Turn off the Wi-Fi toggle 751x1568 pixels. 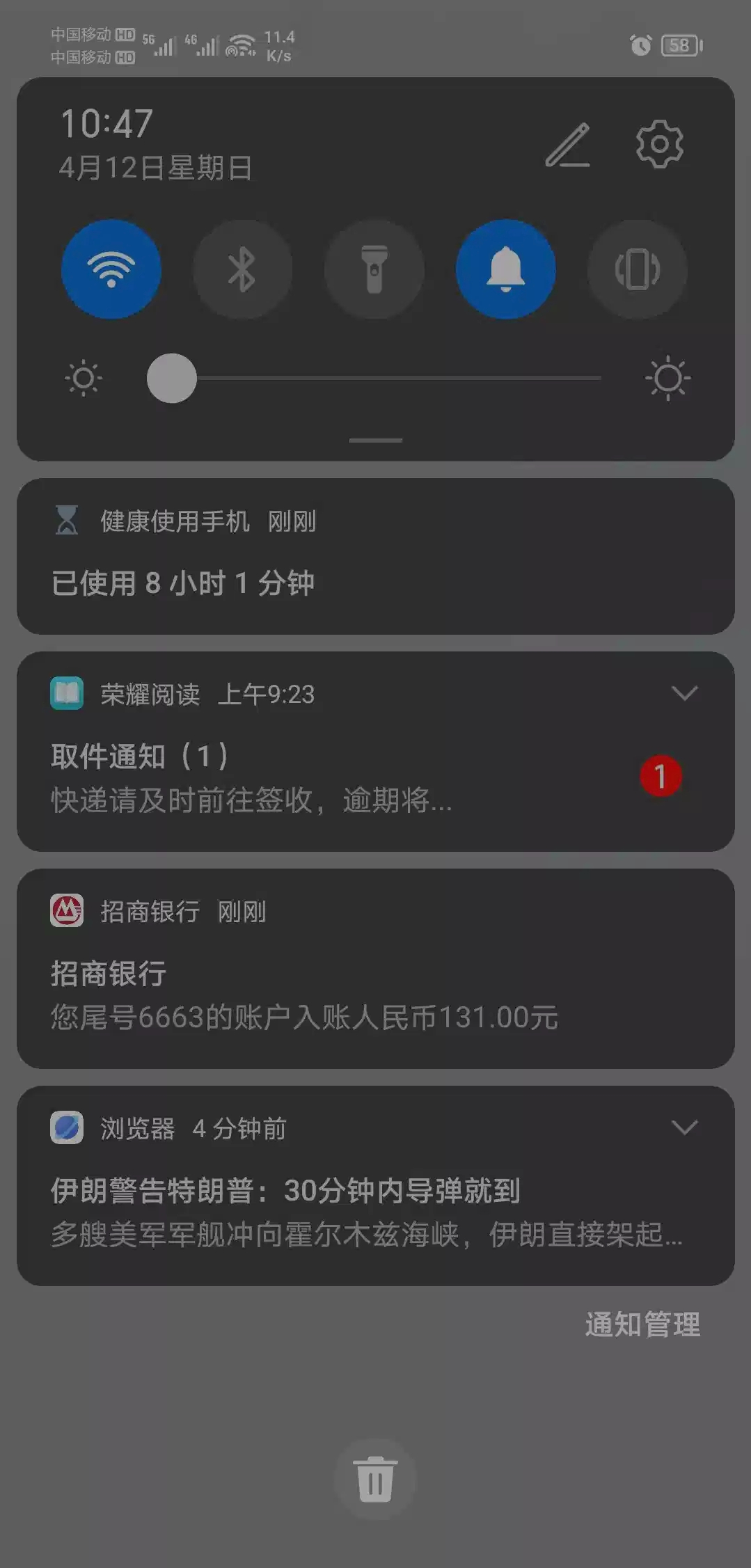(x=111, y=269)
